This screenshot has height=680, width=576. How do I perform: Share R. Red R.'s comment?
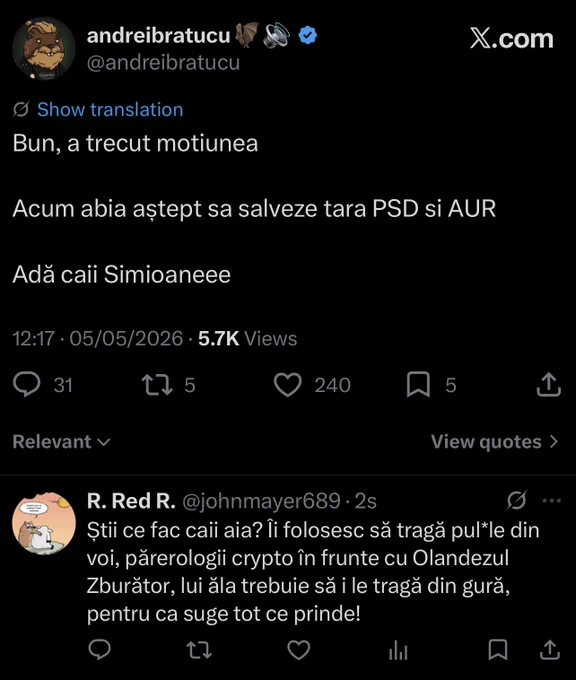click(550, 650)
